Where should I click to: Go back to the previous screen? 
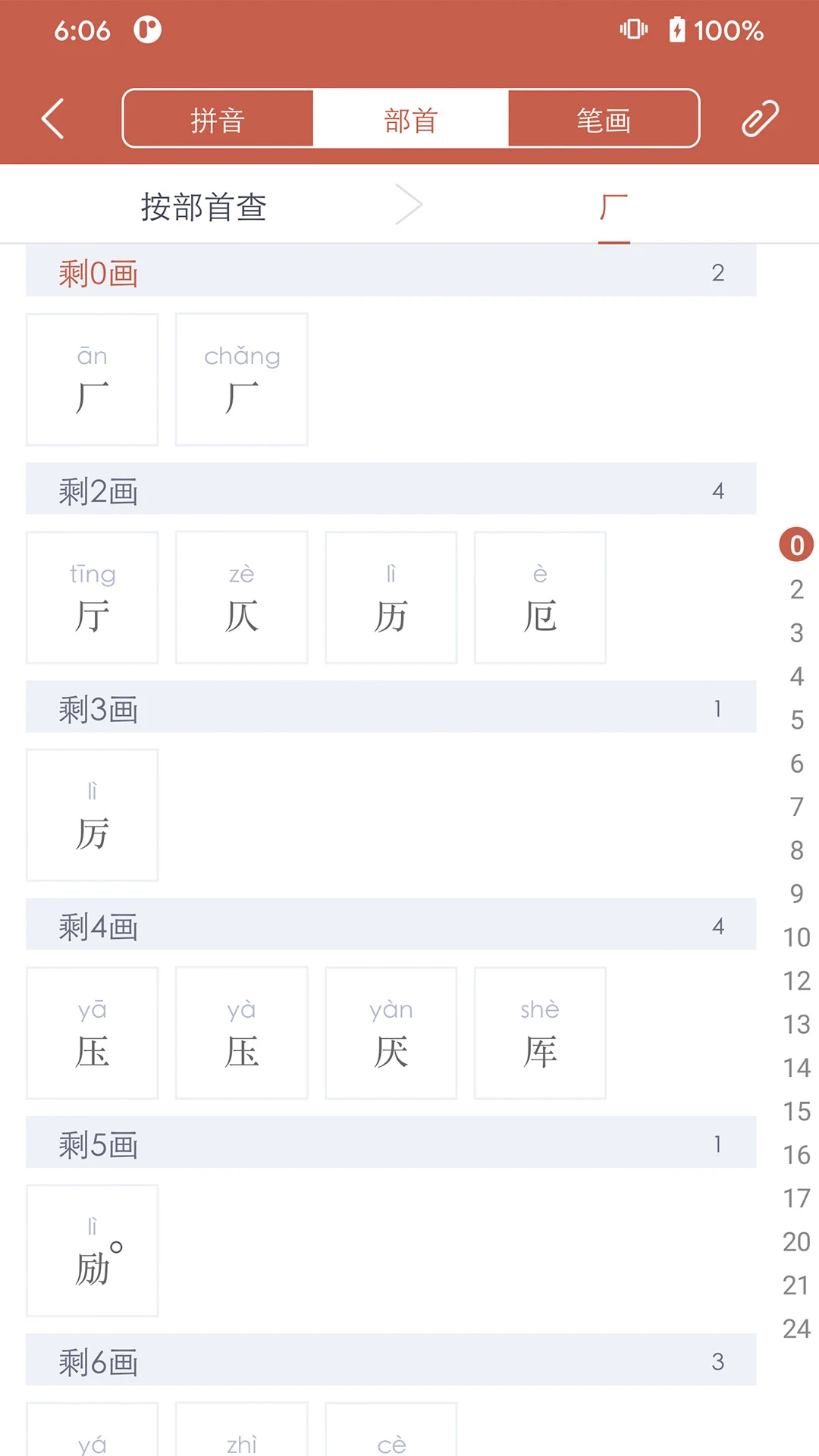[x=53, y=119]
